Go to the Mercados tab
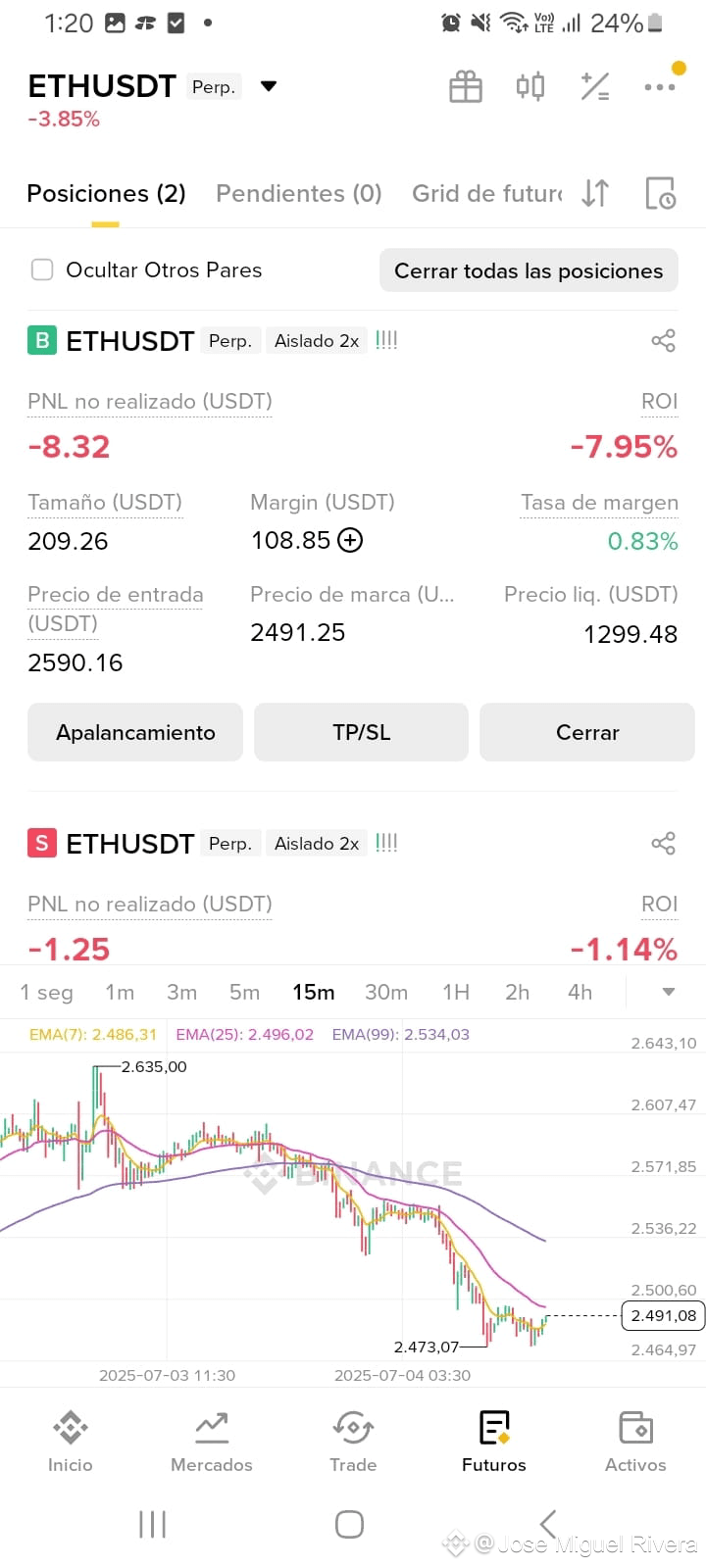The width and height of the screenshot is (706, 1568). pyautogui.click(x=212, y=1442)
